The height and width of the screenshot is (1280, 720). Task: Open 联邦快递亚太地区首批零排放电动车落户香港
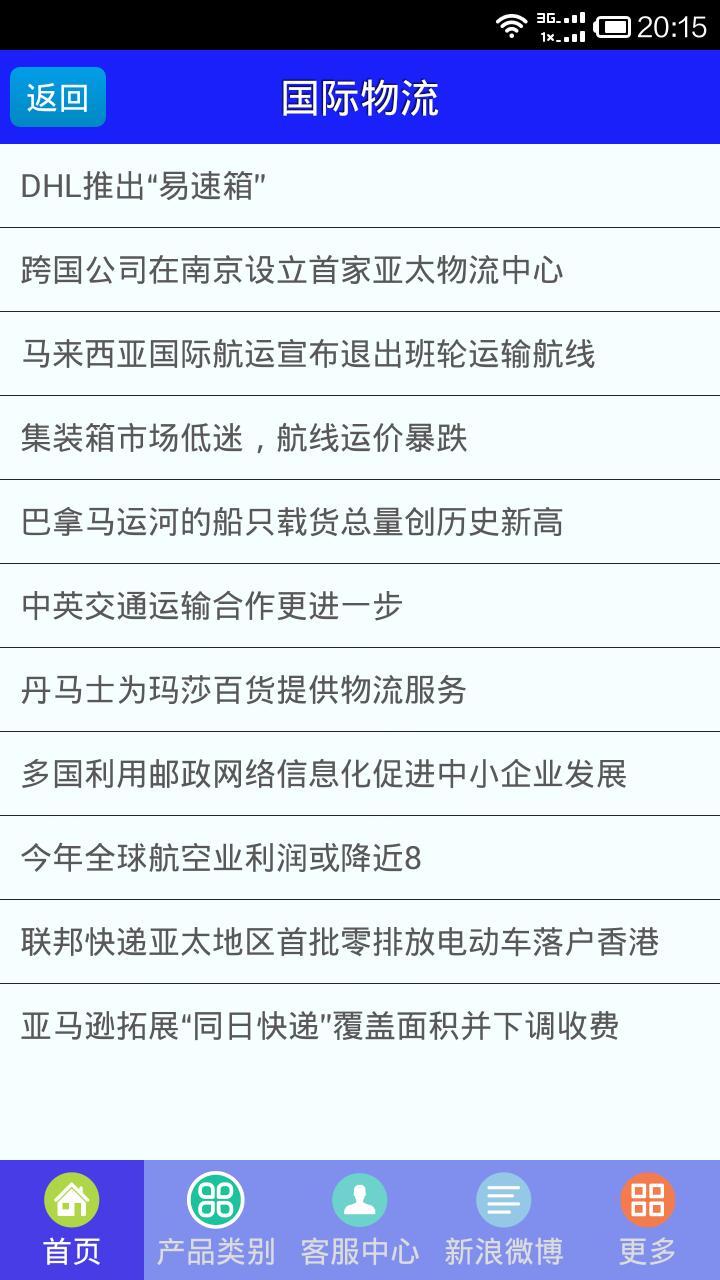click(x=360, y=942)
